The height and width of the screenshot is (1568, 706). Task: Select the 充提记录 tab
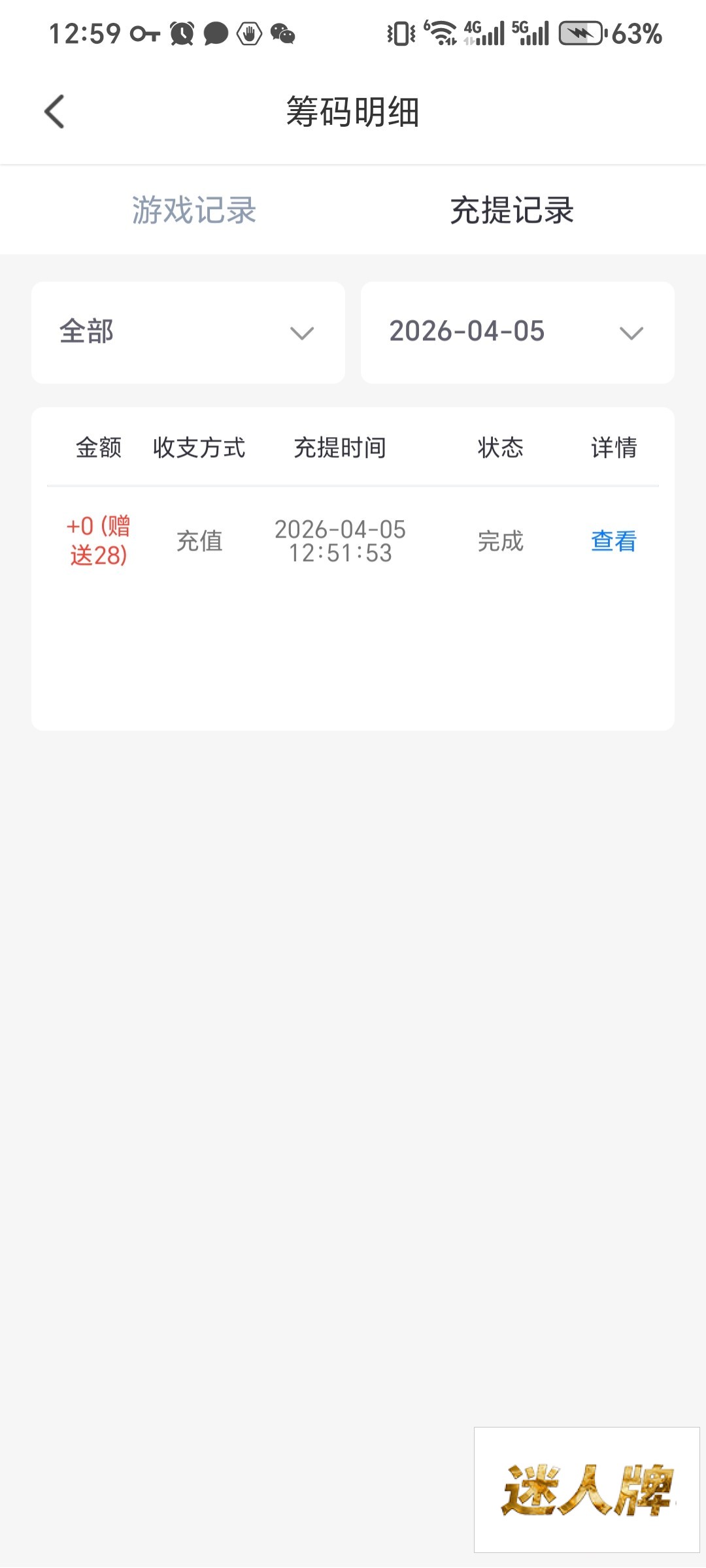click(x=512, y=210)
